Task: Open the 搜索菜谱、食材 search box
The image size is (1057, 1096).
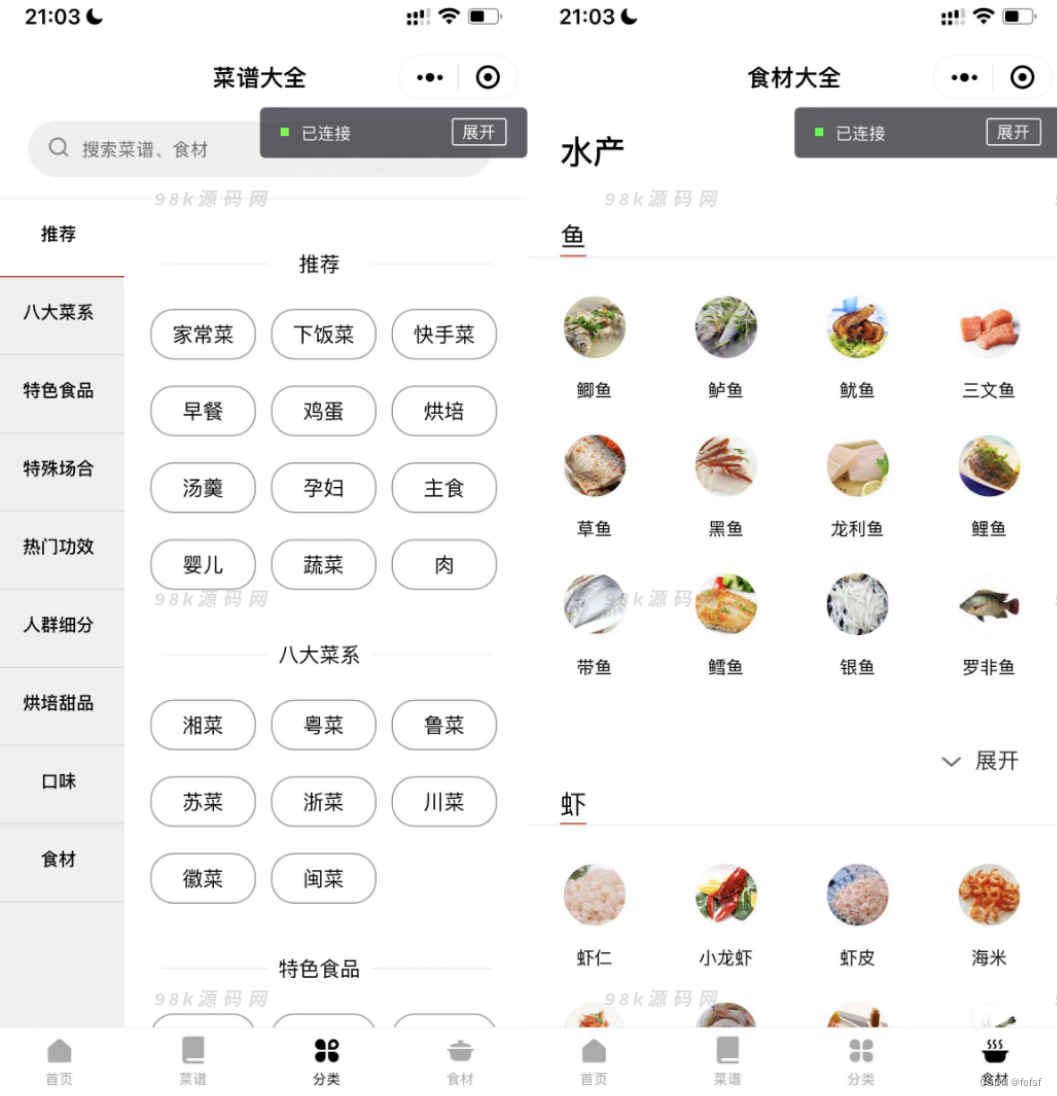Action: (x=145, y=149)
